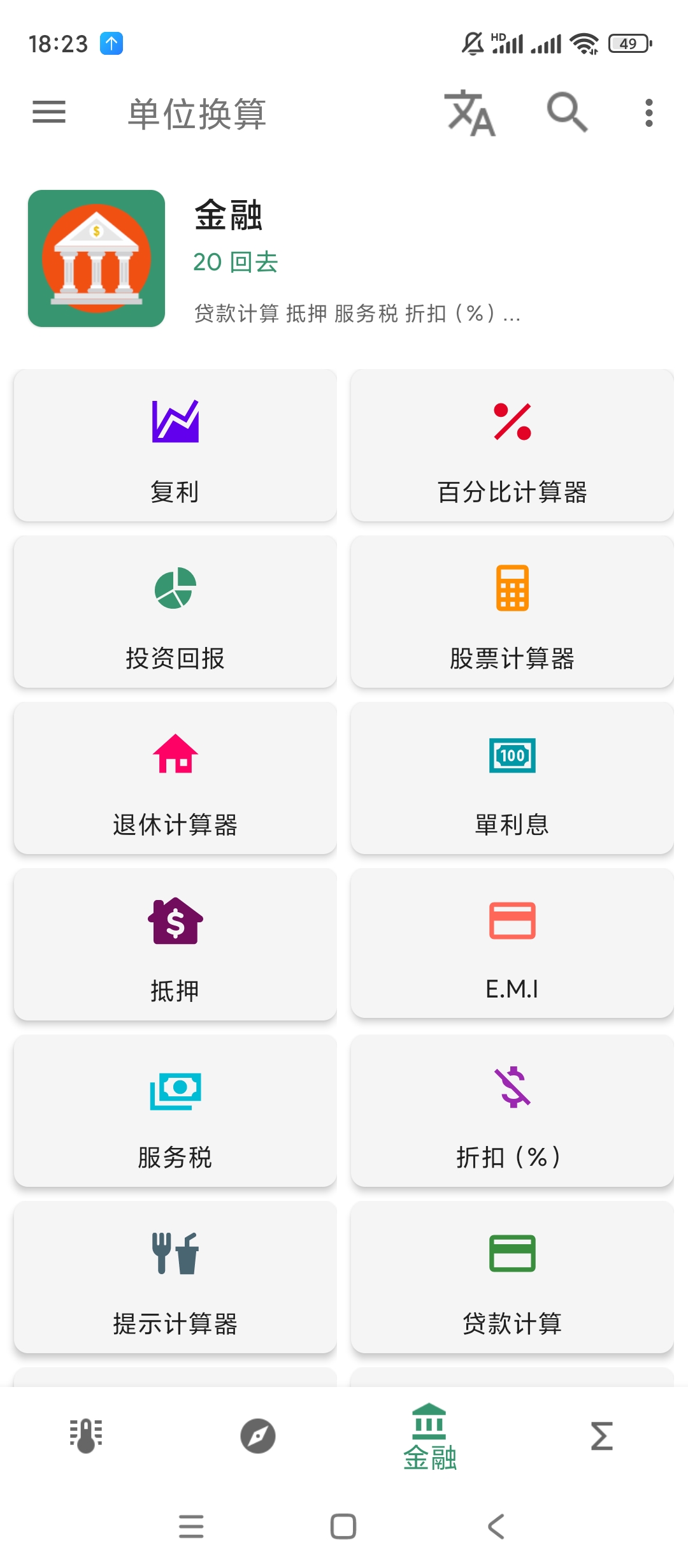The height and width of the screenshot is (1568, 688).
Task: Select the E.M.I card
Action: coord(512,945)
